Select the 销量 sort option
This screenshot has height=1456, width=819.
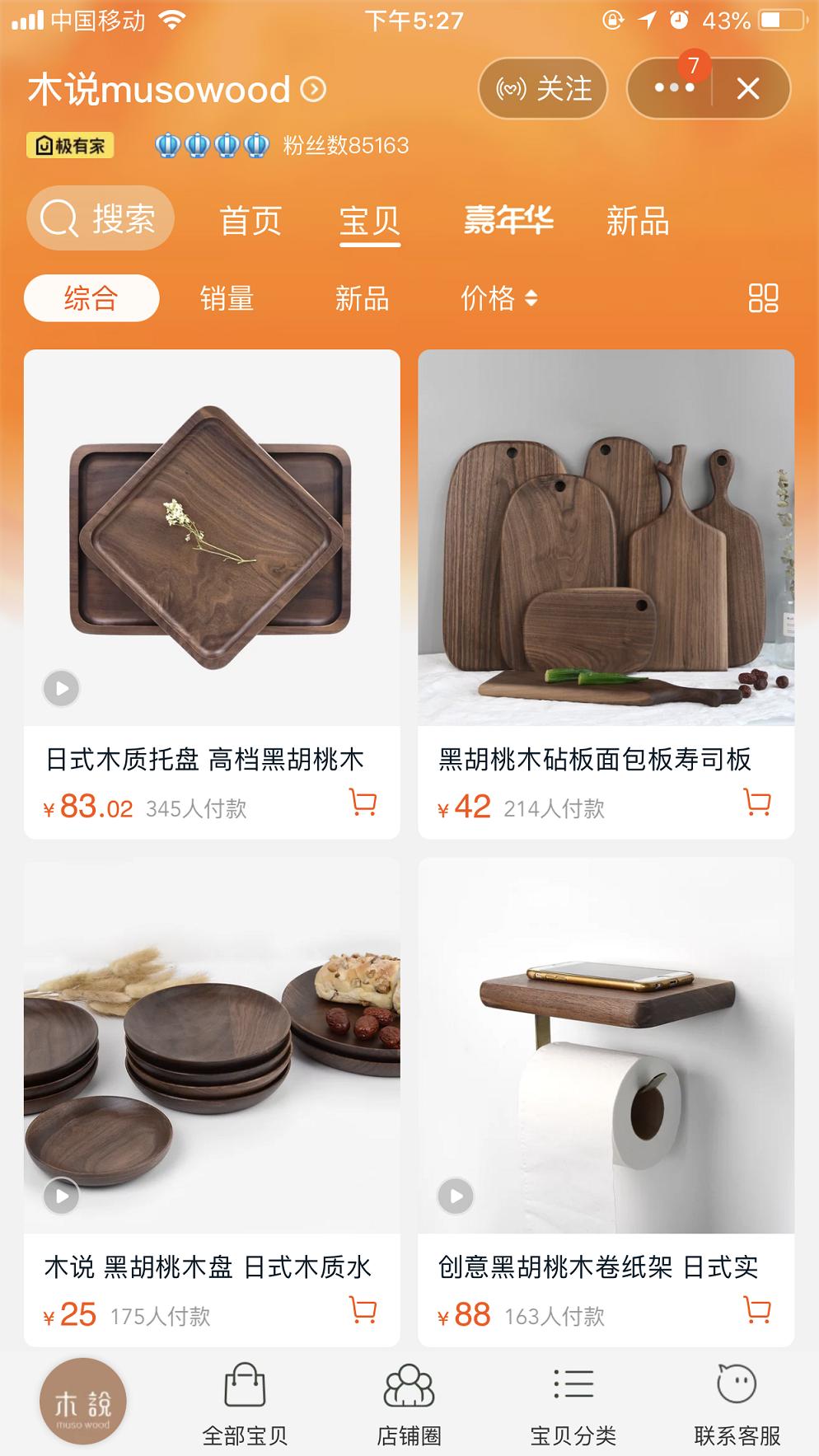pos(227,299)
